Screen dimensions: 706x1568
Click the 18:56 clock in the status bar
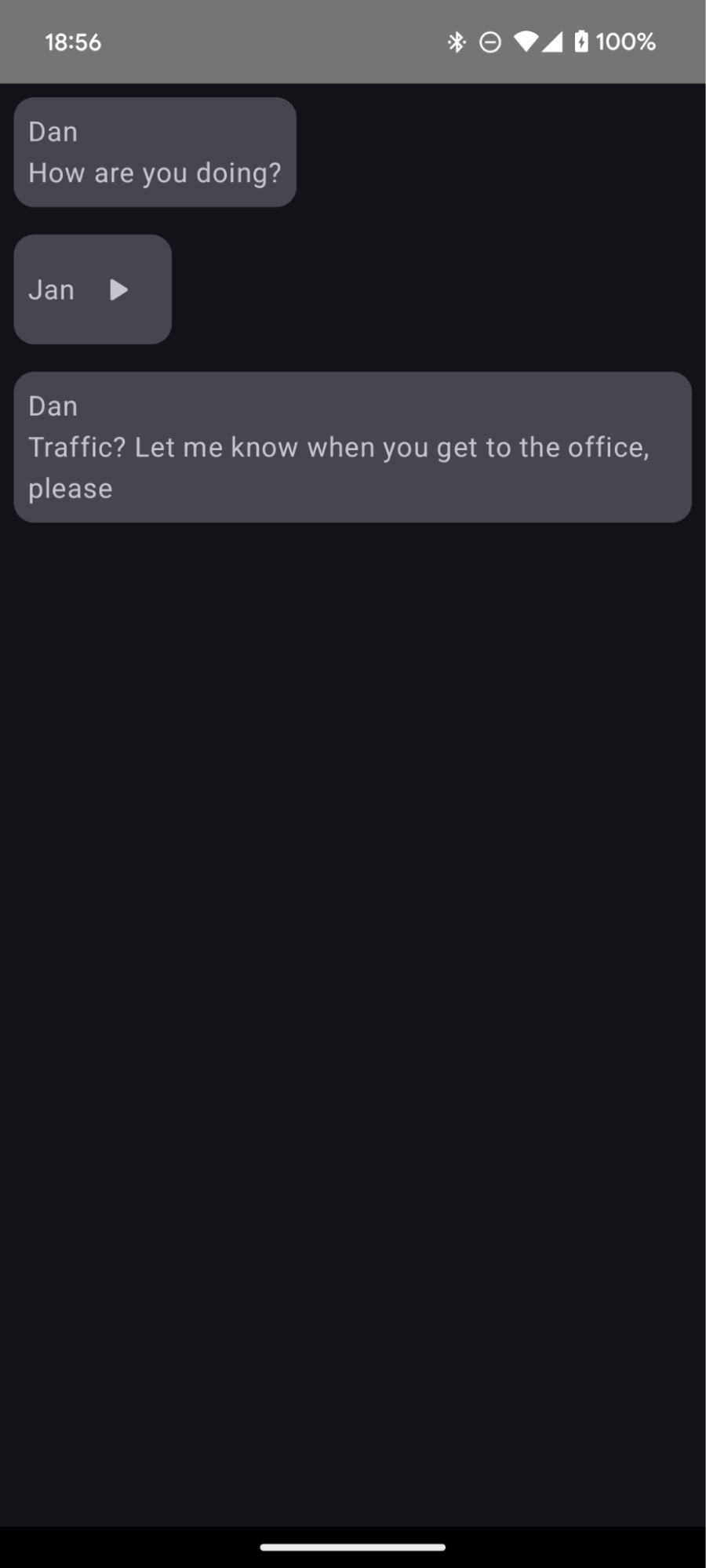(74, 42)
